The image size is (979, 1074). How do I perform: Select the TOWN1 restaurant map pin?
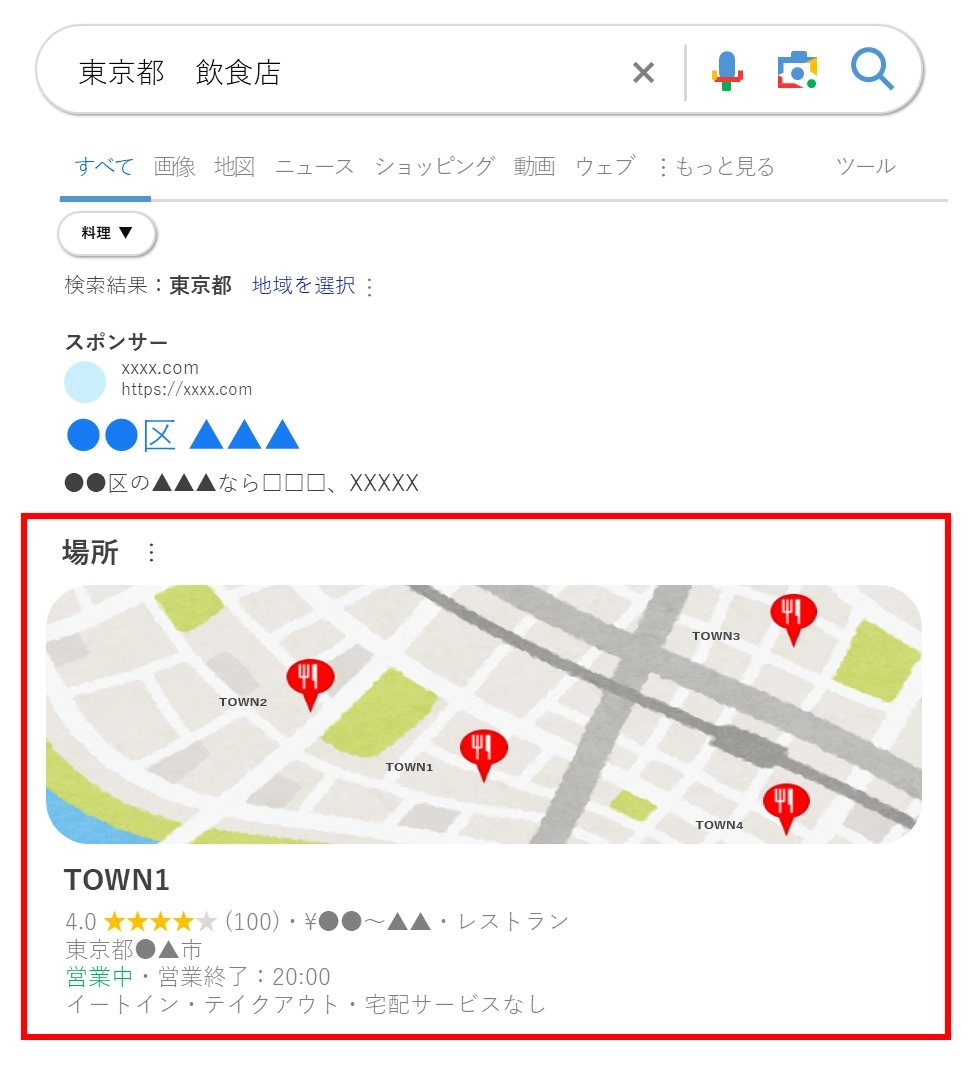pyautogui.click(x=483, y=748)
